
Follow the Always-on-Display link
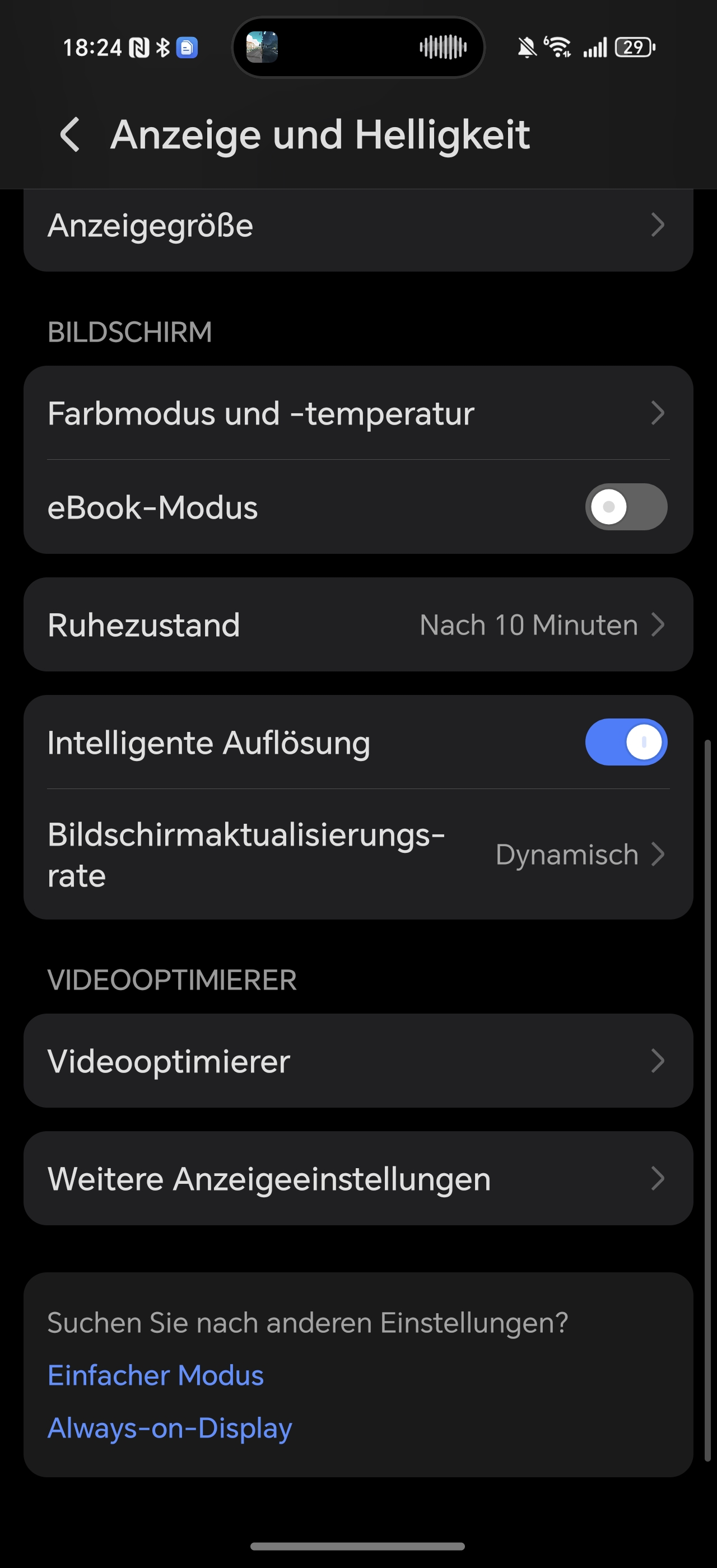tap(170, 1428)
